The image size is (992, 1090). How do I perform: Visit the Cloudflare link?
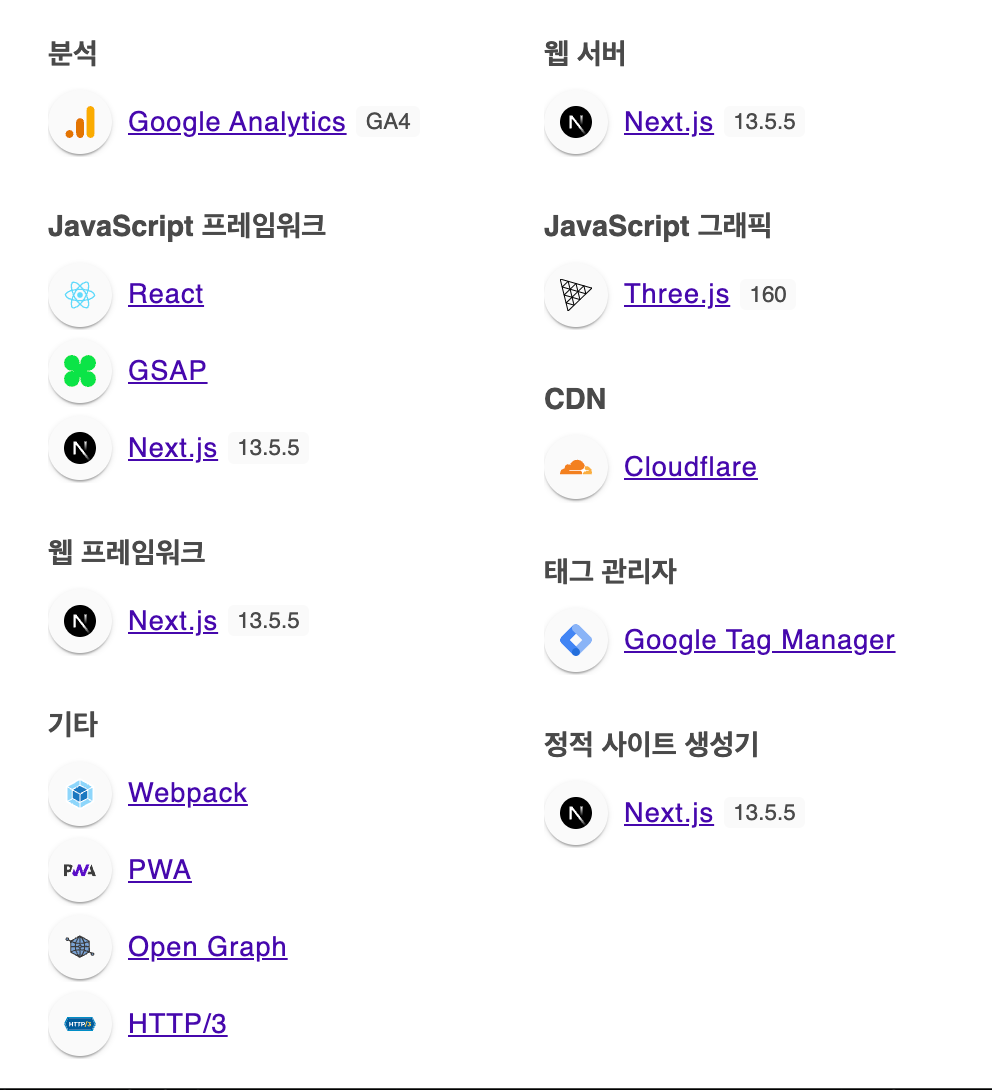pos(690,467)
